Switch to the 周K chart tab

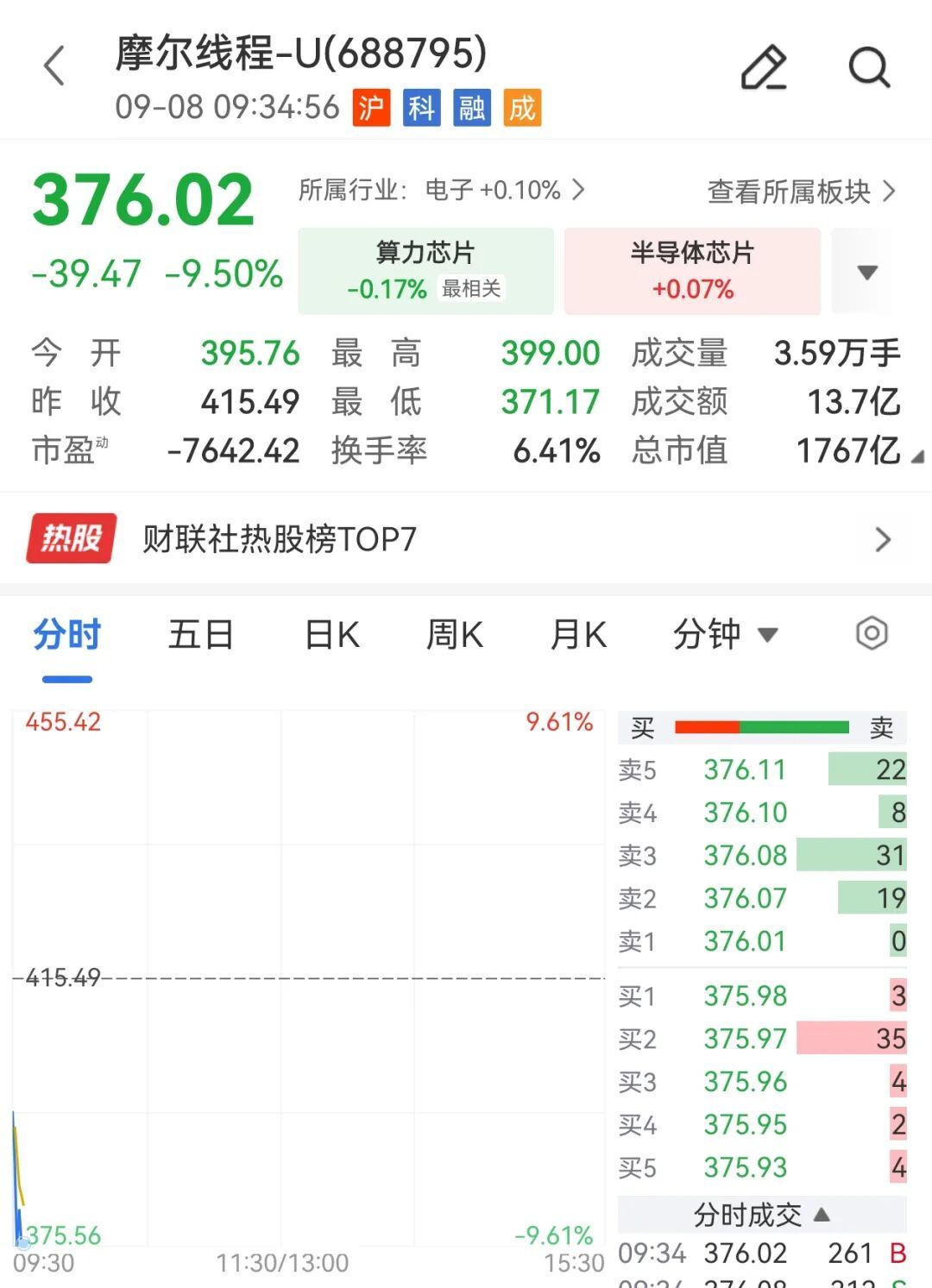pos(455,635)
